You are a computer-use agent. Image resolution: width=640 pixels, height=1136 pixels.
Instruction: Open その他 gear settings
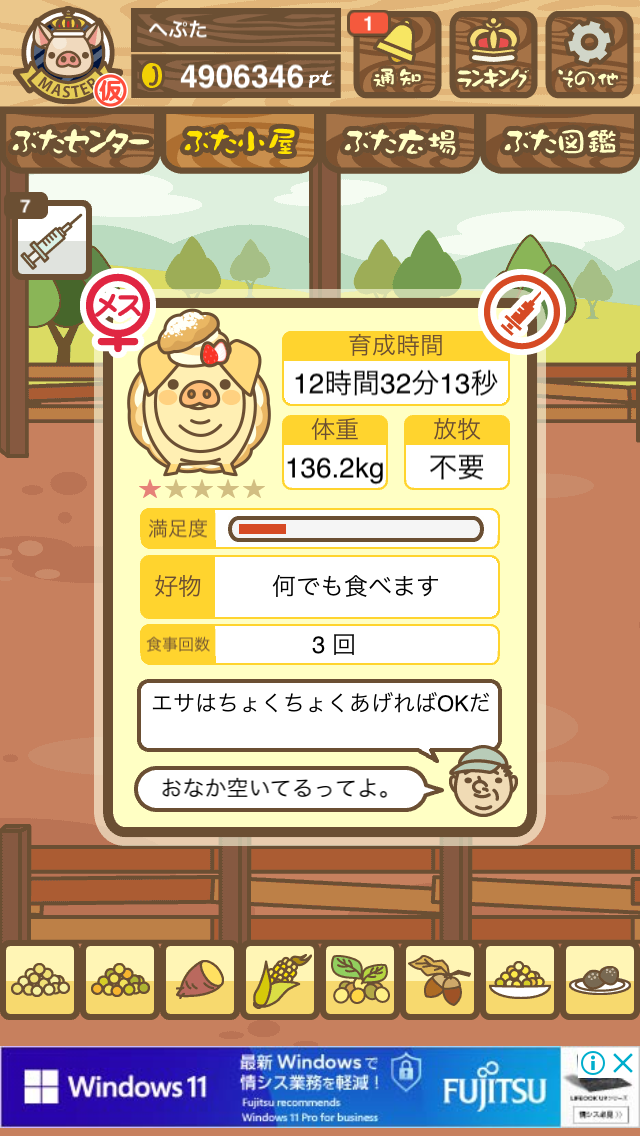click(589, 54)
